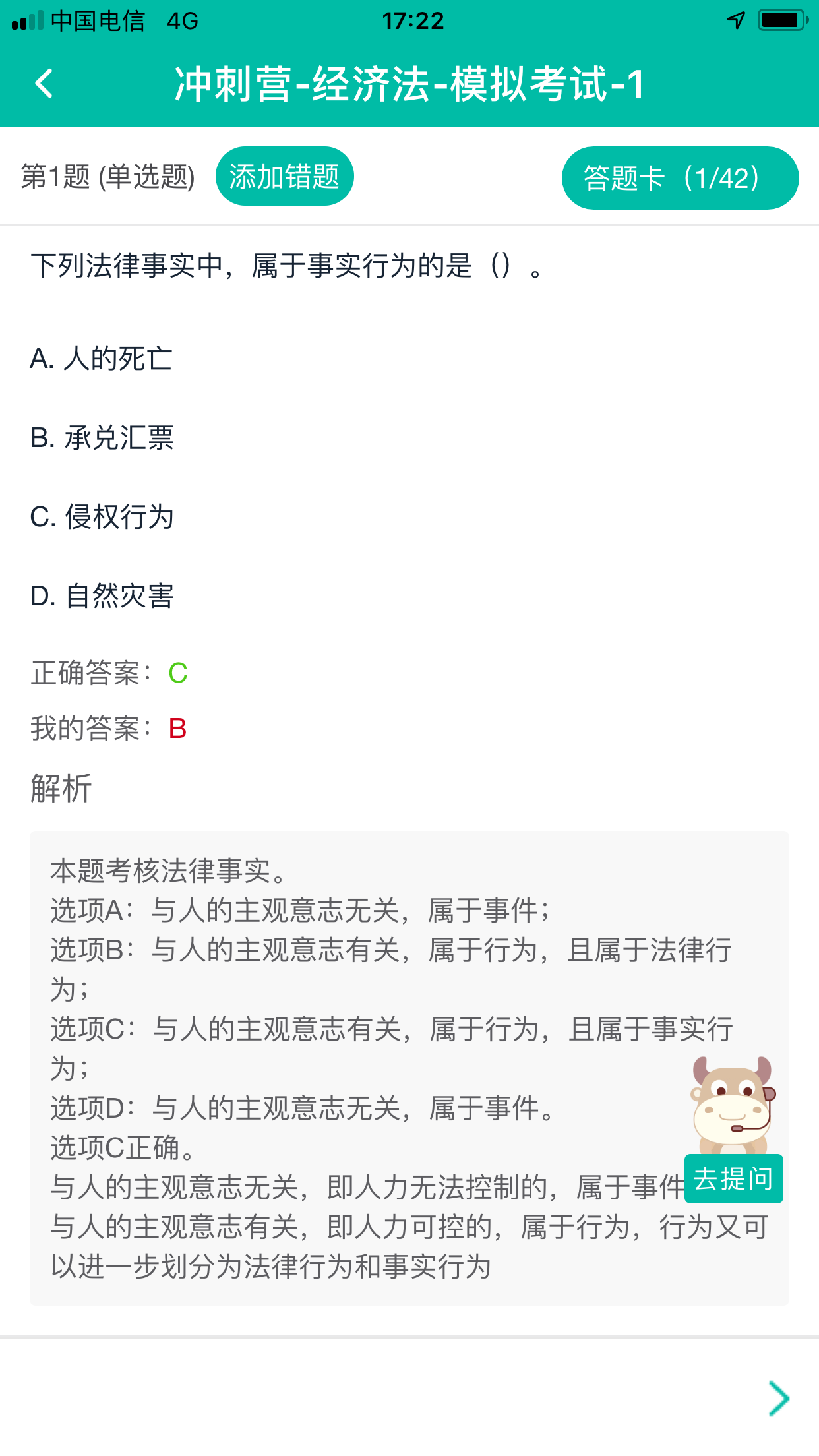Open the 答题卡 (1/42) answer sheet
This screenshot has height=1456, width=819.
point(679,178)
